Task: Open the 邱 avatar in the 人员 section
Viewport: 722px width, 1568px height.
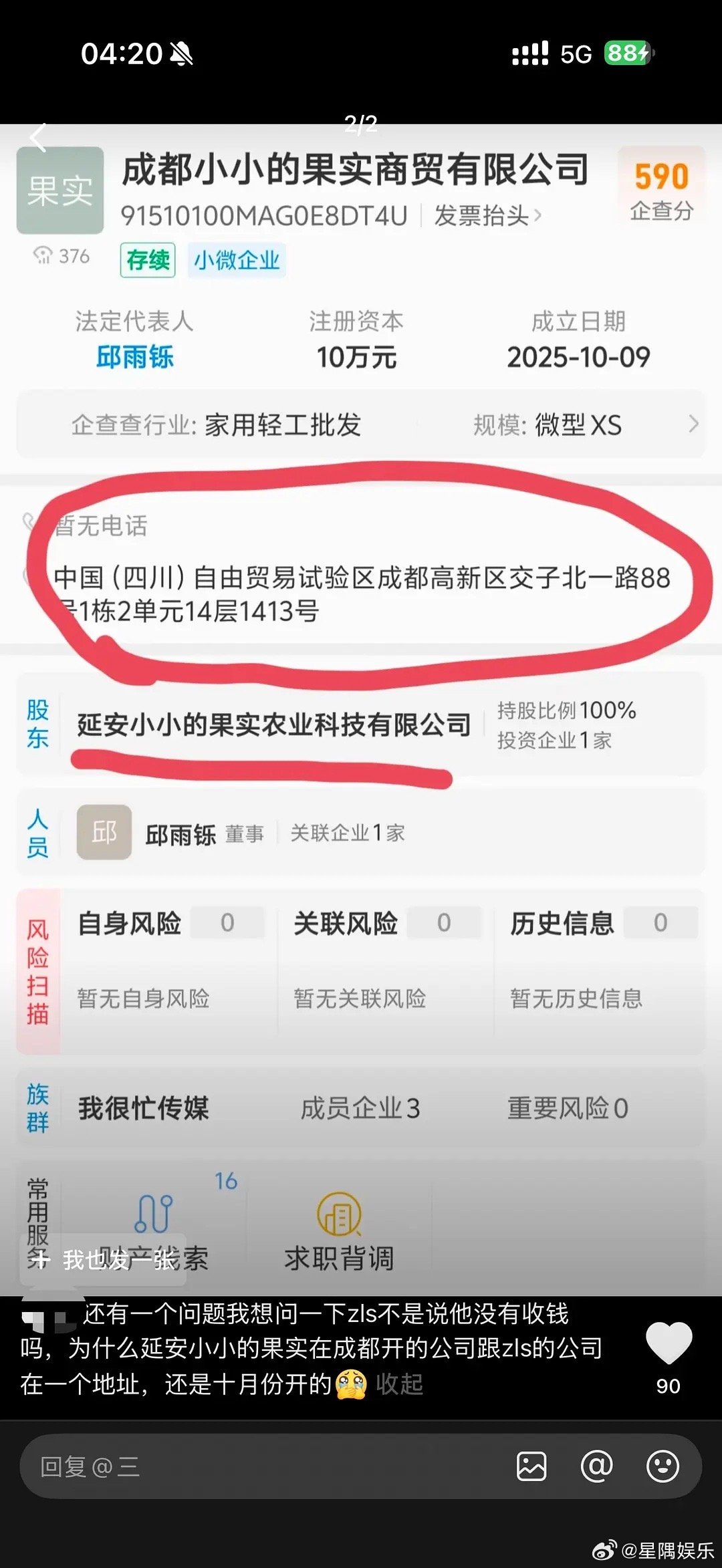Action: pos(104,833)
